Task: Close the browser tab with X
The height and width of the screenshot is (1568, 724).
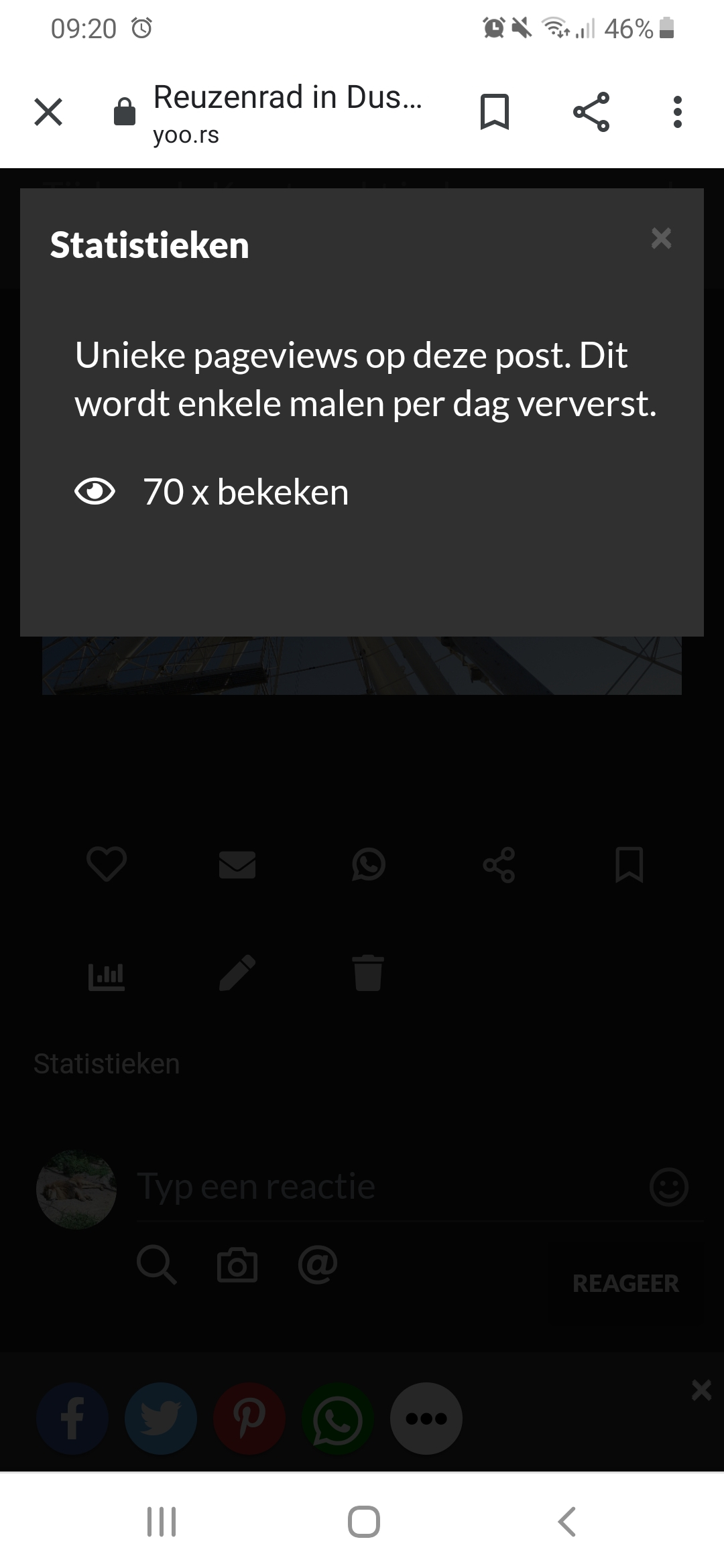Action: pos(48,112)
